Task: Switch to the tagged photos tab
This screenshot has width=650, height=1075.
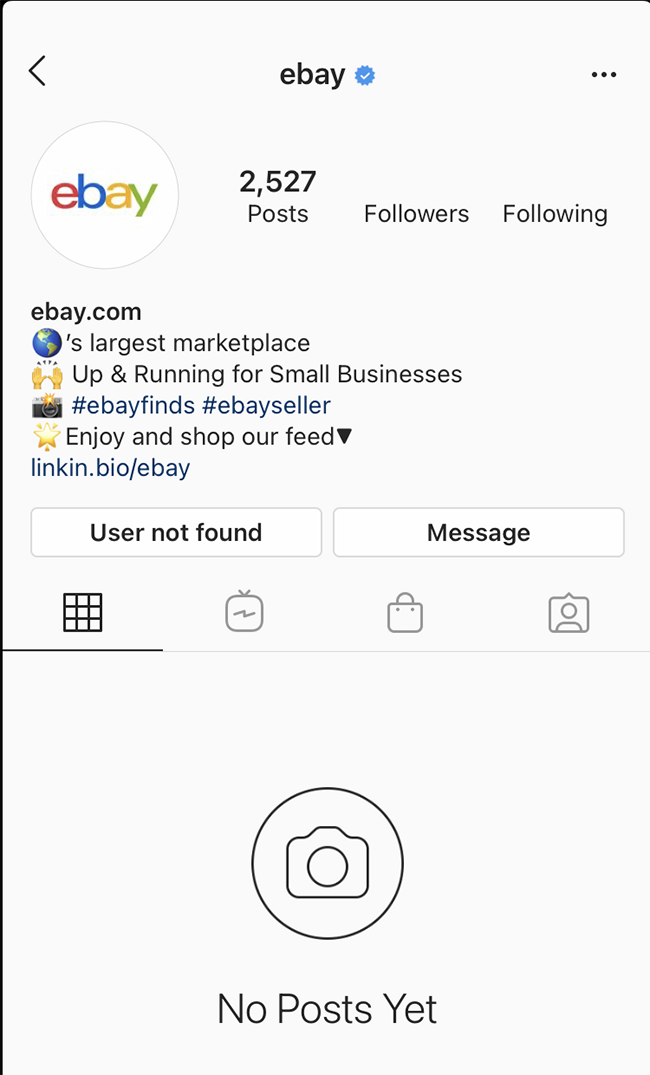Action: tap(568, 613)
